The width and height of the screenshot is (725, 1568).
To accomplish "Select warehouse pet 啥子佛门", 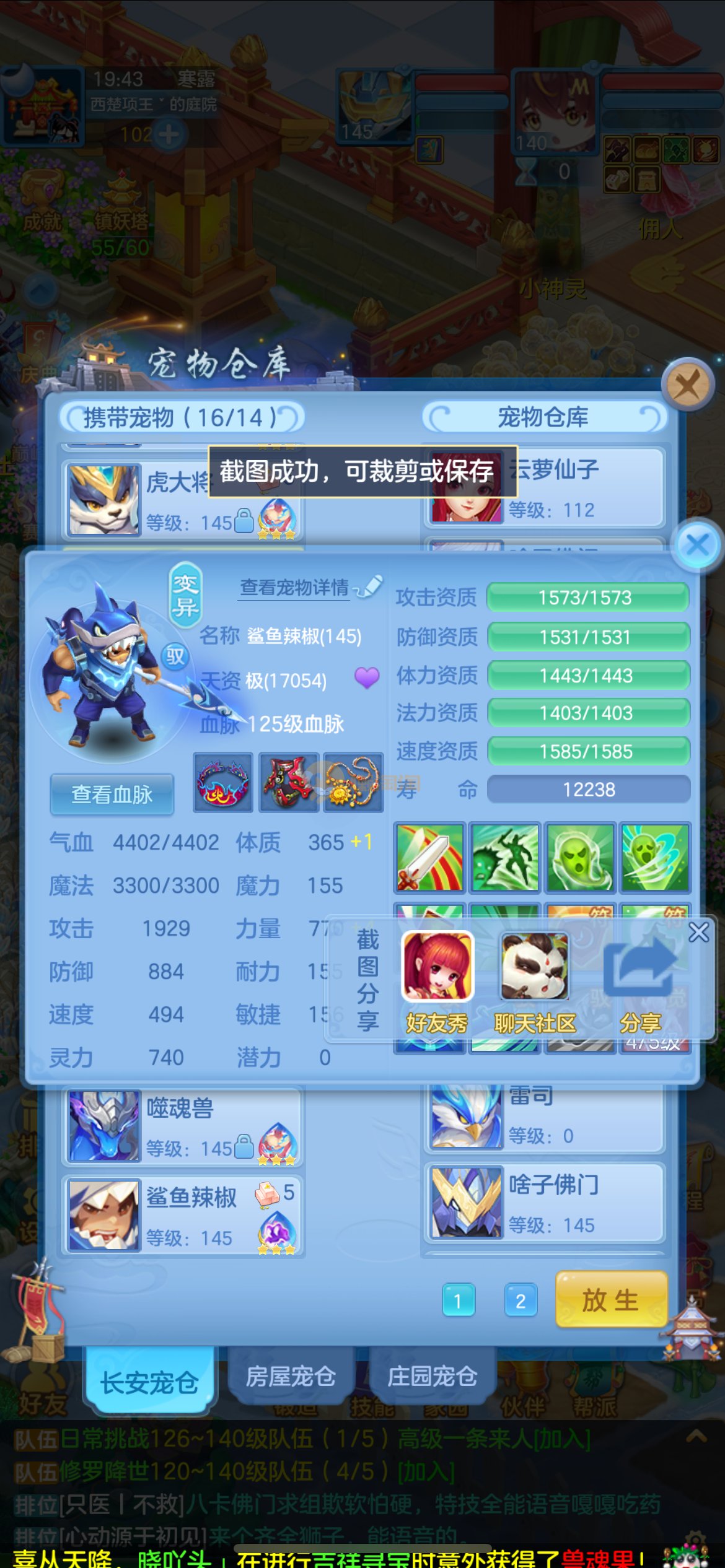I will [545, 1203].
